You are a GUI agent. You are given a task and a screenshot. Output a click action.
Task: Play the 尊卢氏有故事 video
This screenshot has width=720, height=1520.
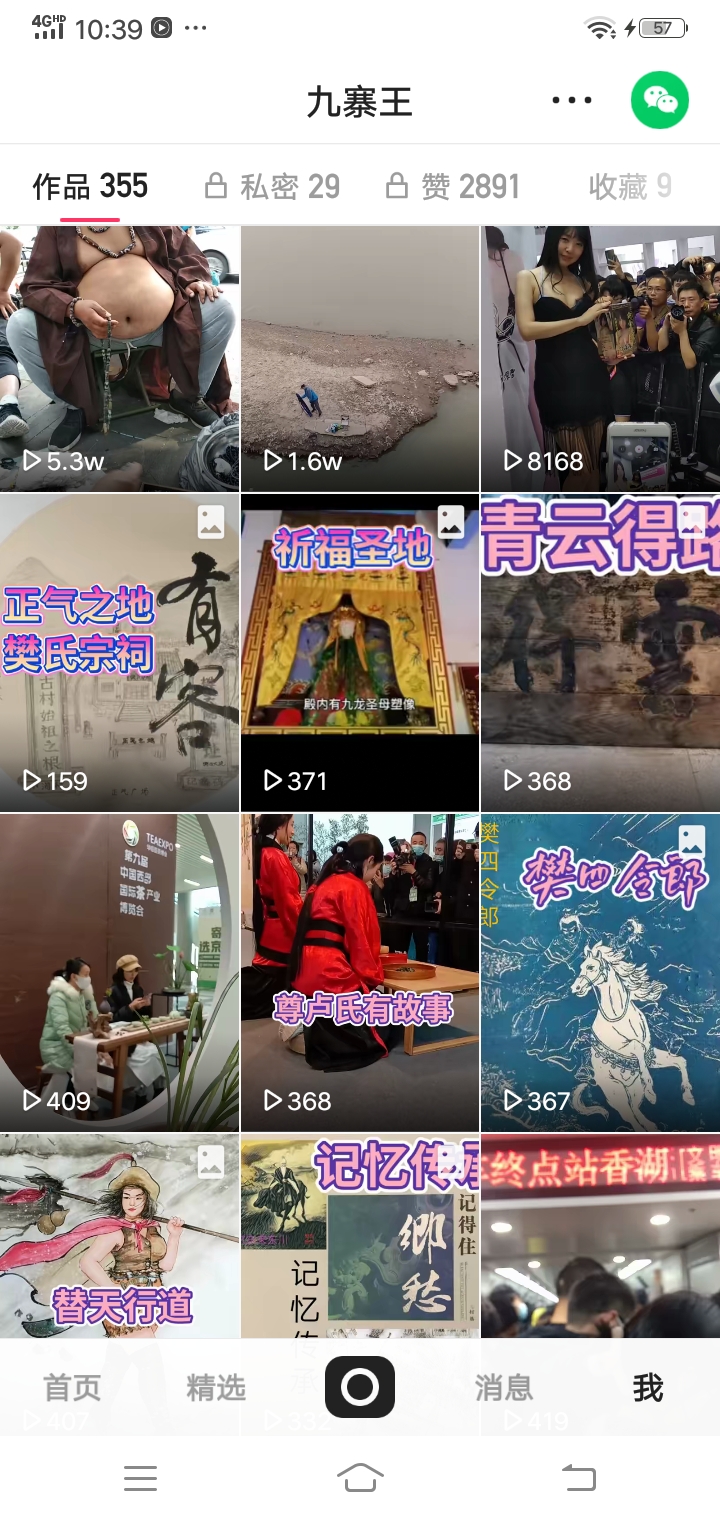[360, 972]
